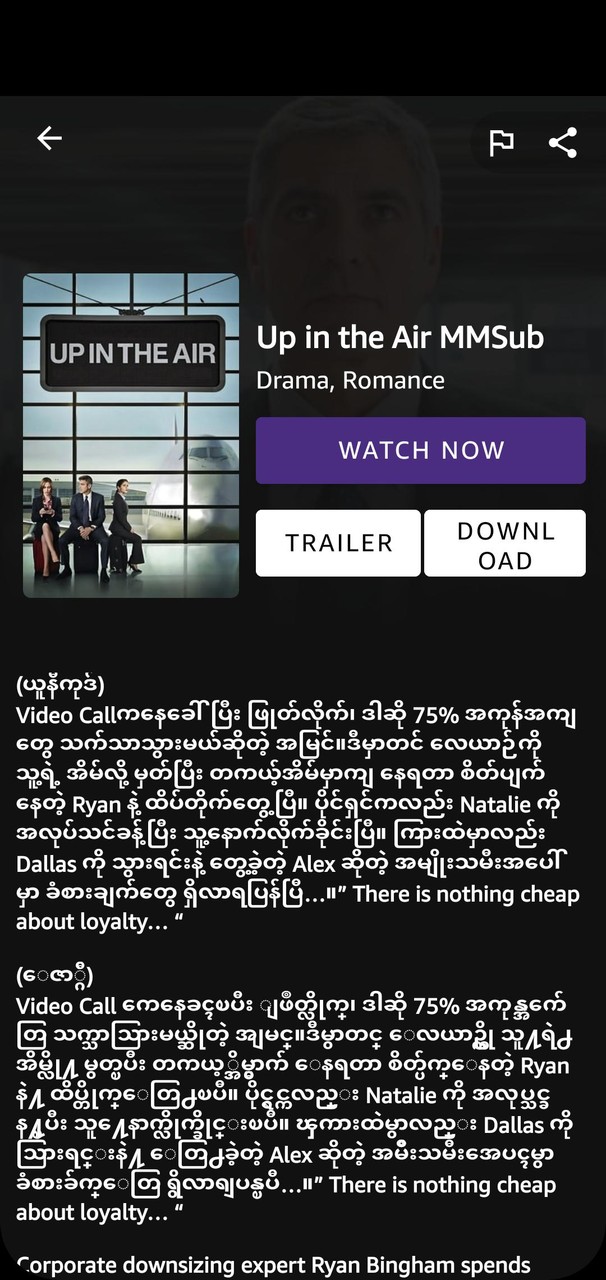Tap the WATCH NOW button
Viewport: 606px width, 1280px height.
[x=421, y=450]
